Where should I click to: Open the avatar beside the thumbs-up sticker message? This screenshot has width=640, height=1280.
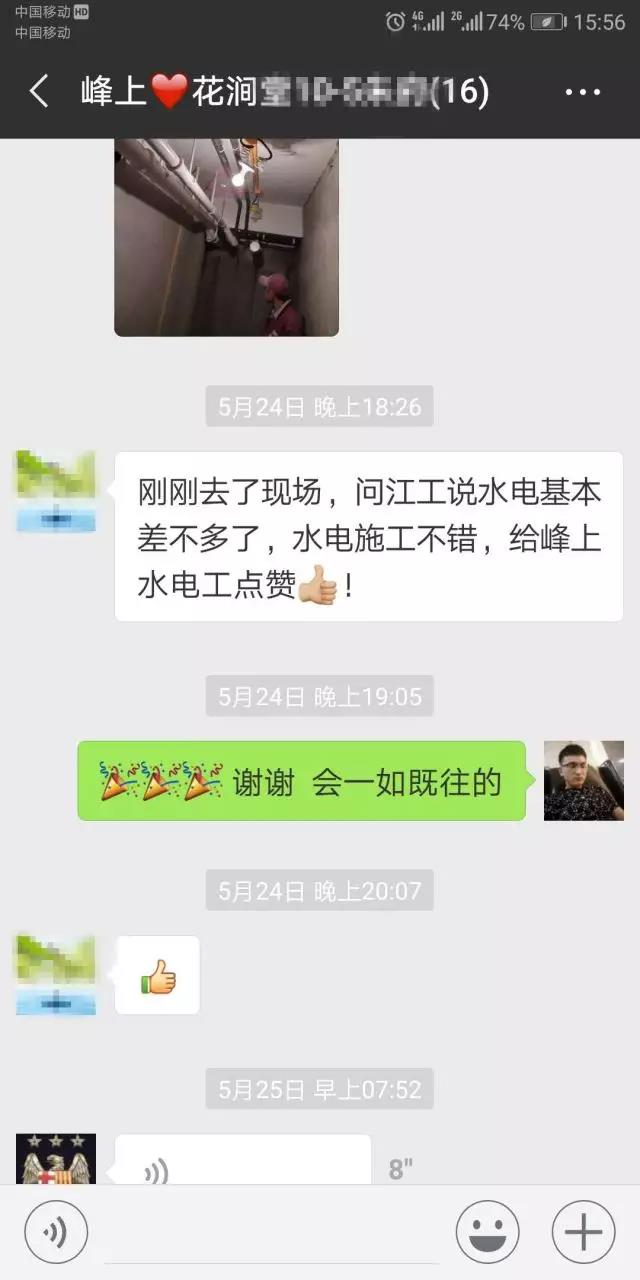click(56, 975)
